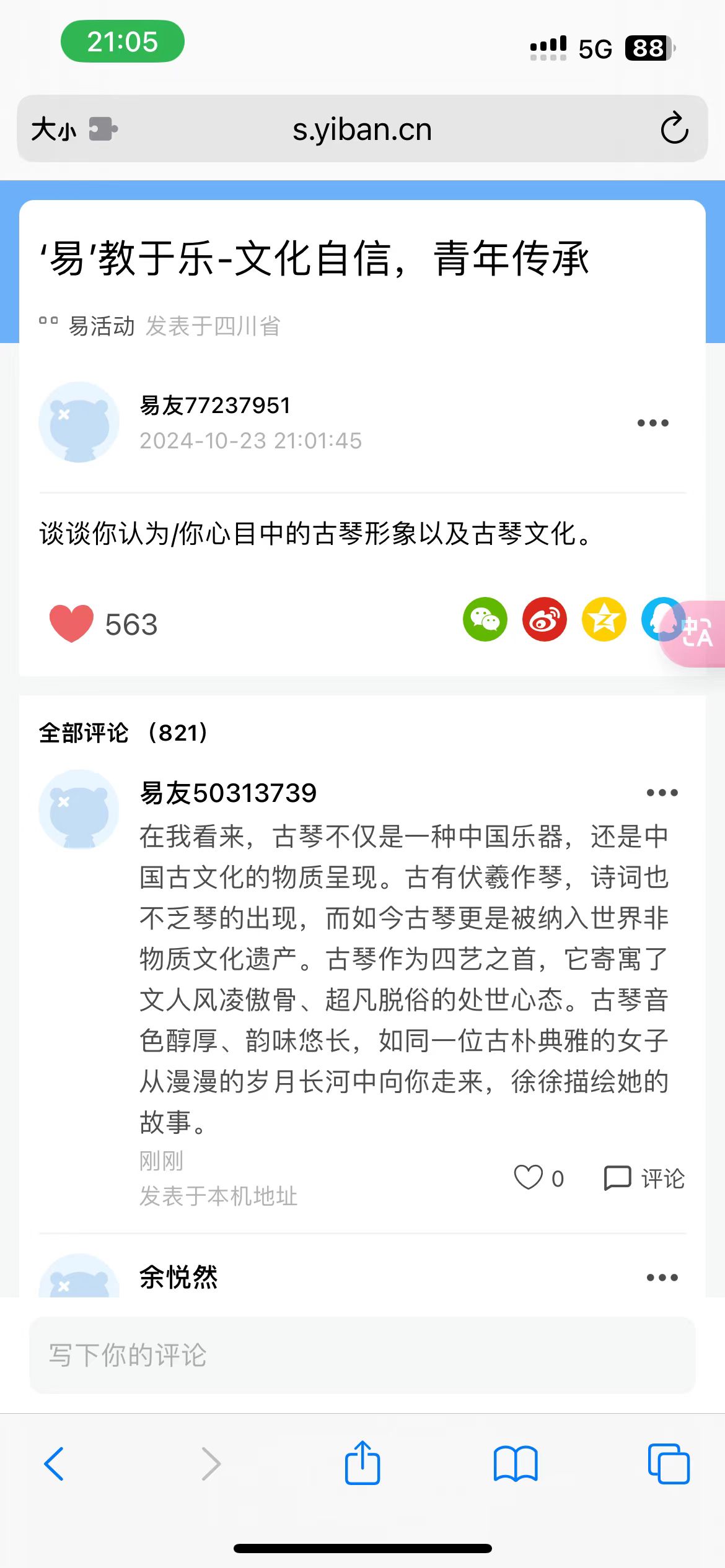725x1568 pixels.
Task: Open the Safari share sheet
Action: [x=362, y=1463]
